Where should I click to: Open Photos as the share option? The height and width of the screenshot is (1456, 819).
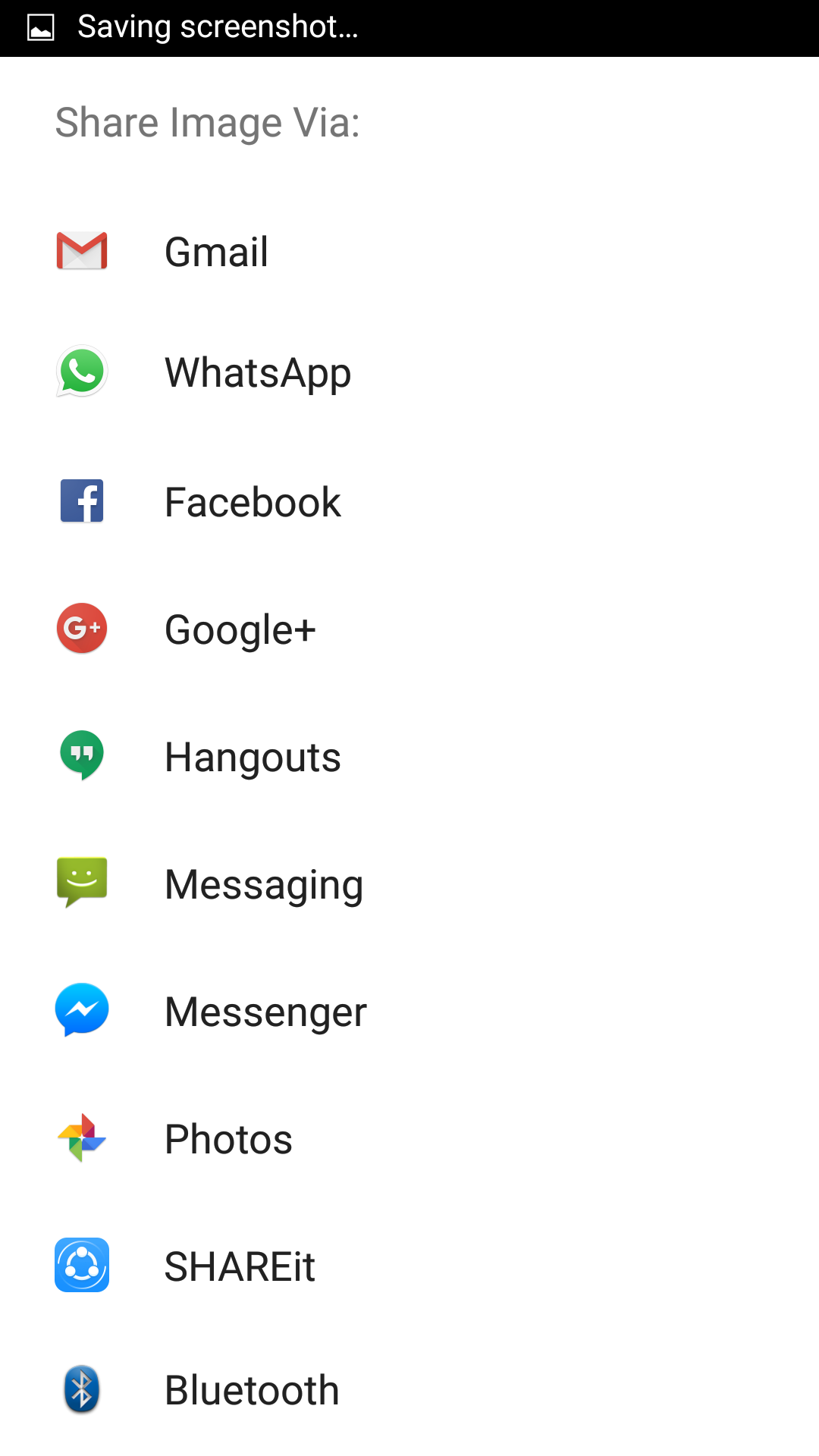pyautogui.click(x=228, y=1139)
